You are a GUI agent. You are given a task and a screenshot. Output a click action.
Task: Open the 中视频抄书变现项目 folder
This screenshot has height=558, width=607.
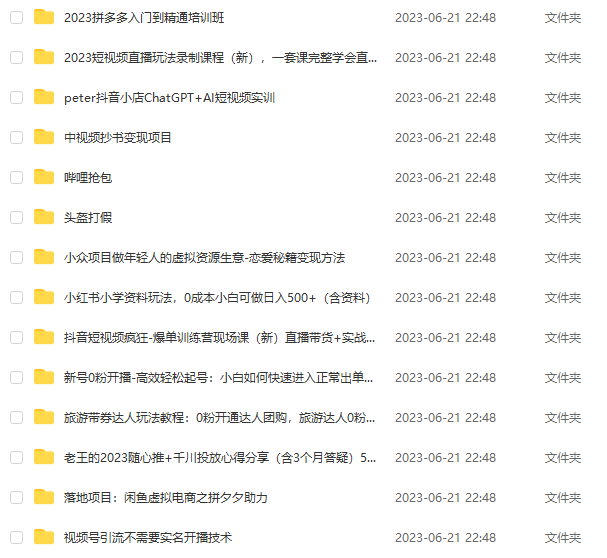point(118,137)
